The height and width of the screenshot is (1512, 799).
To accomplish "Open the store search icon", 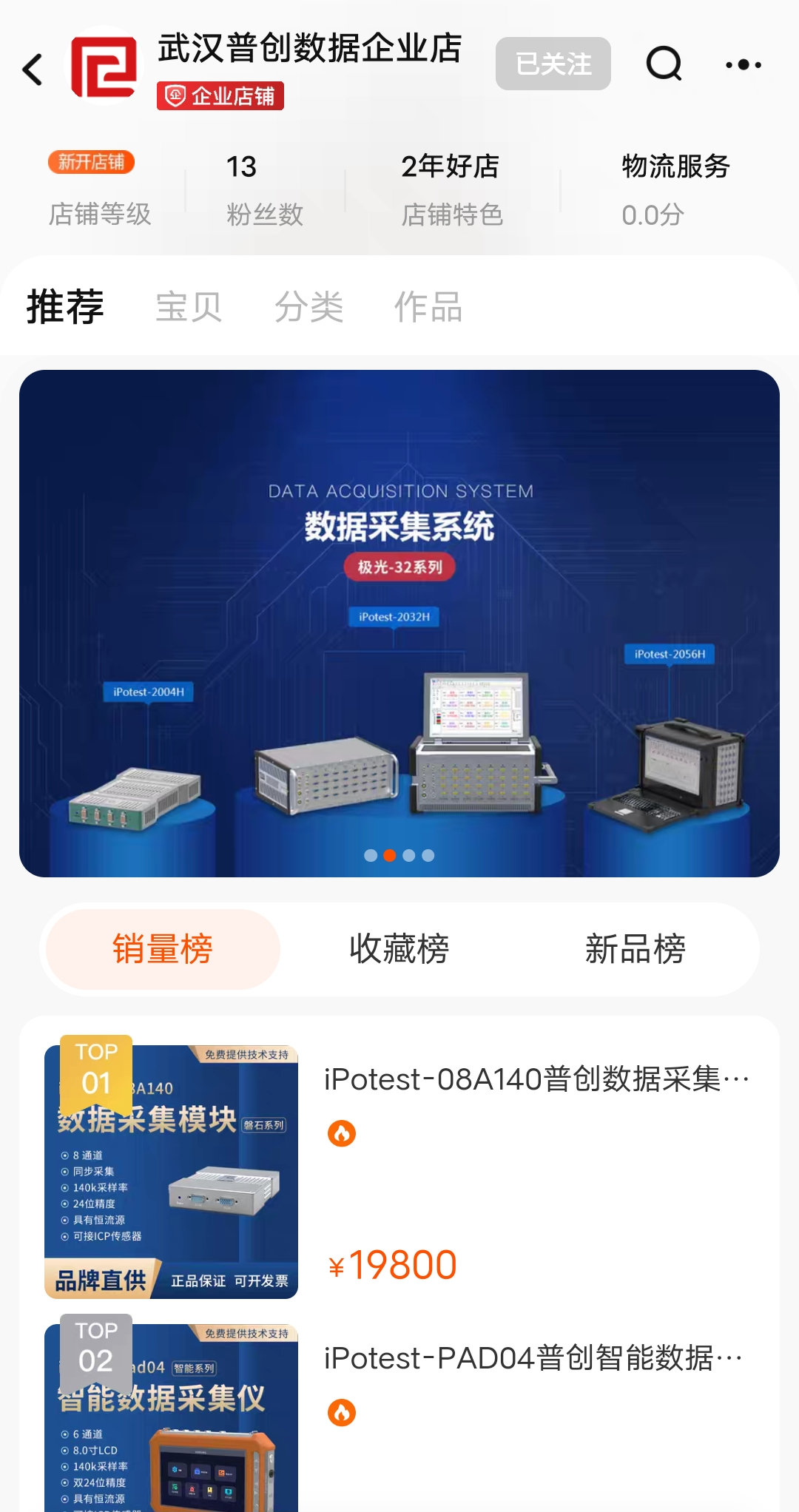I will click(664, 64).
